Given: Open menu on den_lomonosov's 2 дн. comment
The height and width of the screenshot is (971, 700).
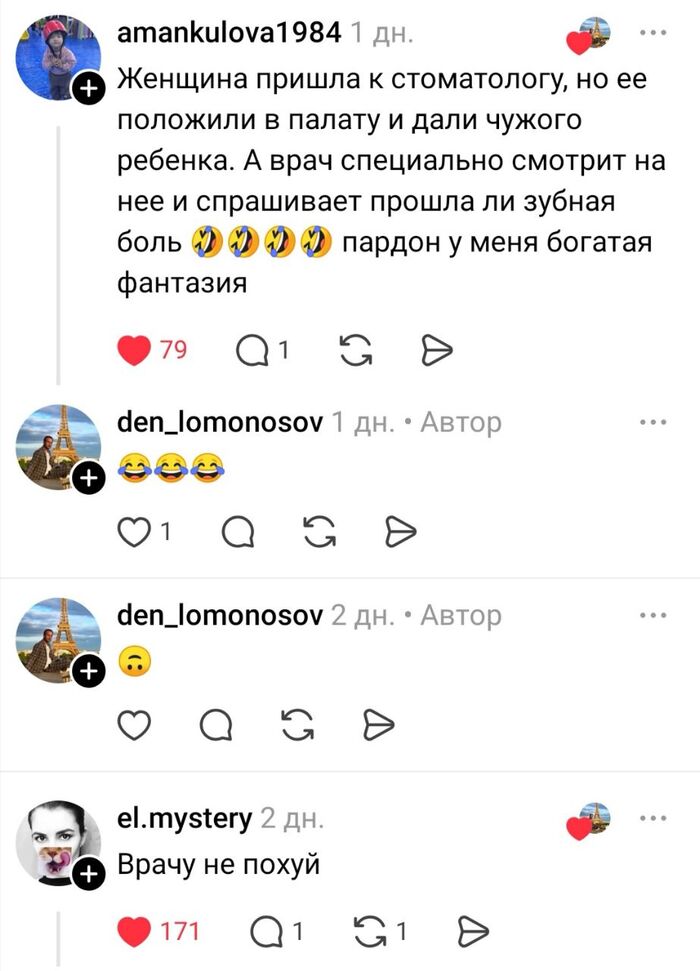Looking at the screenshot, I should pyautogui.click(x=652, y=615).
